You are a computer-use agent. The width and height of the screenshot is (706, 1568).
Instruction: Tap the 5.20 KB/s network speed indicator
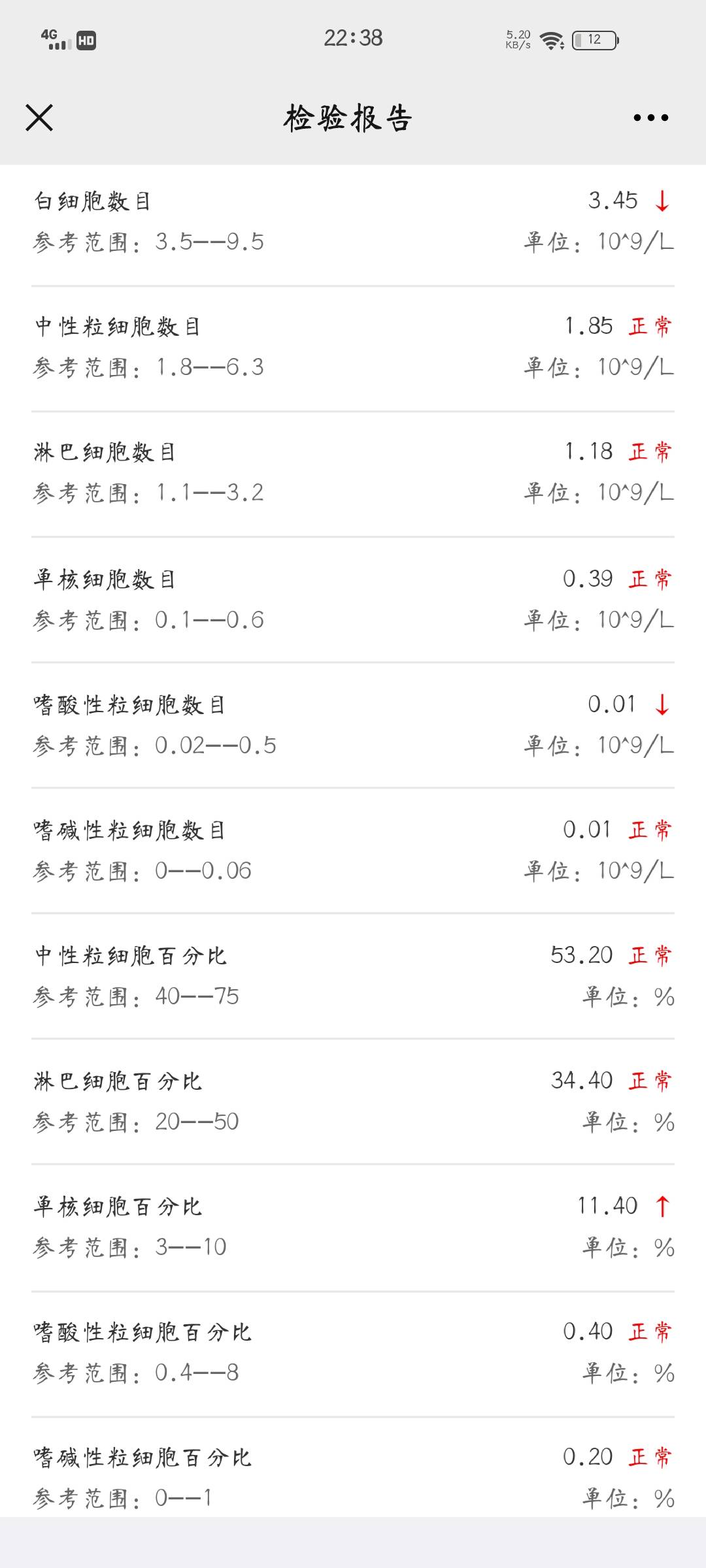pos(516,39)
